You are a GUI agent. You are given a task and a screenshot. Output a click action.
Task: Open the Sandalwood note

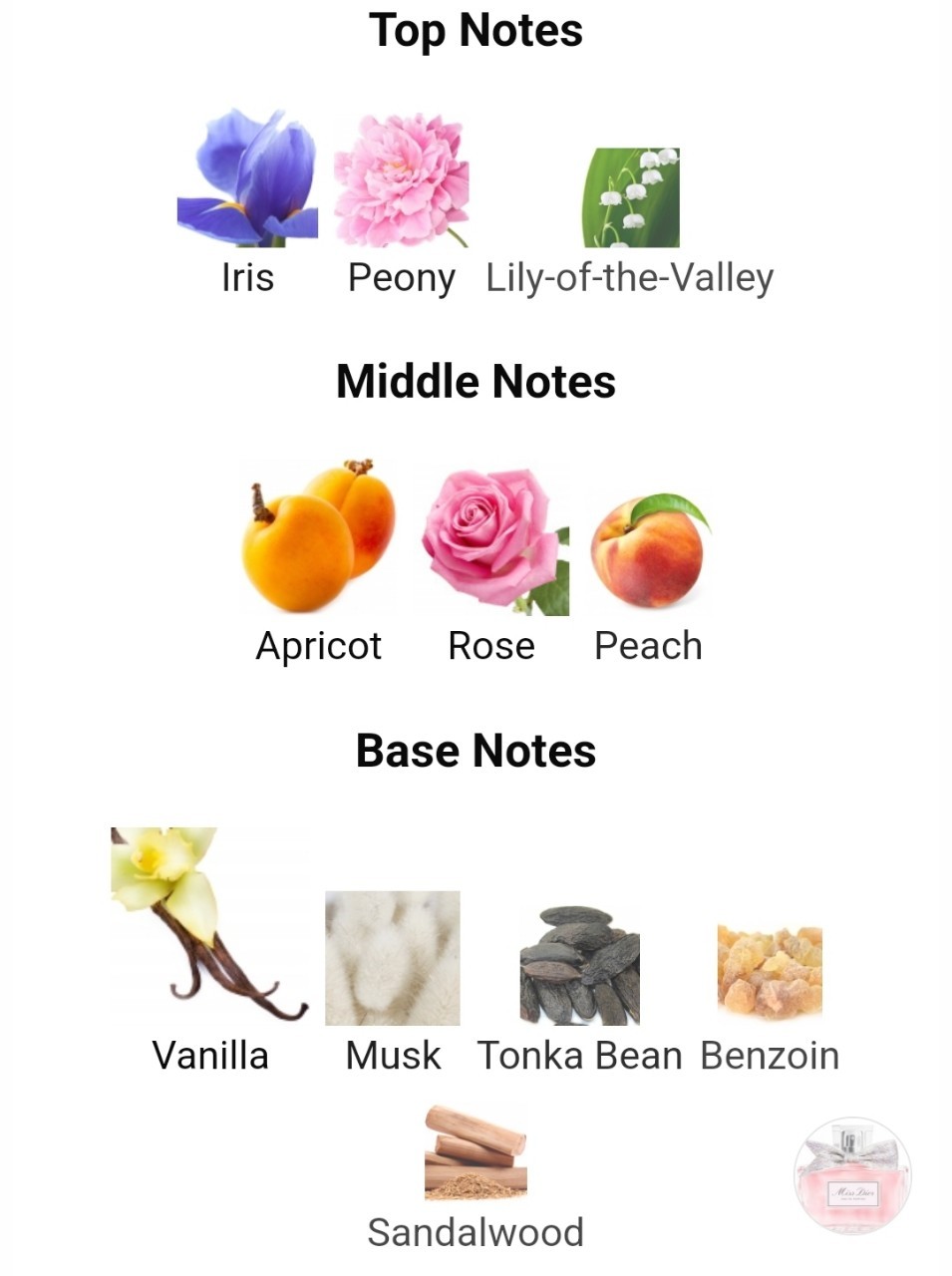pyautogui.click(x=476, y=1152)
